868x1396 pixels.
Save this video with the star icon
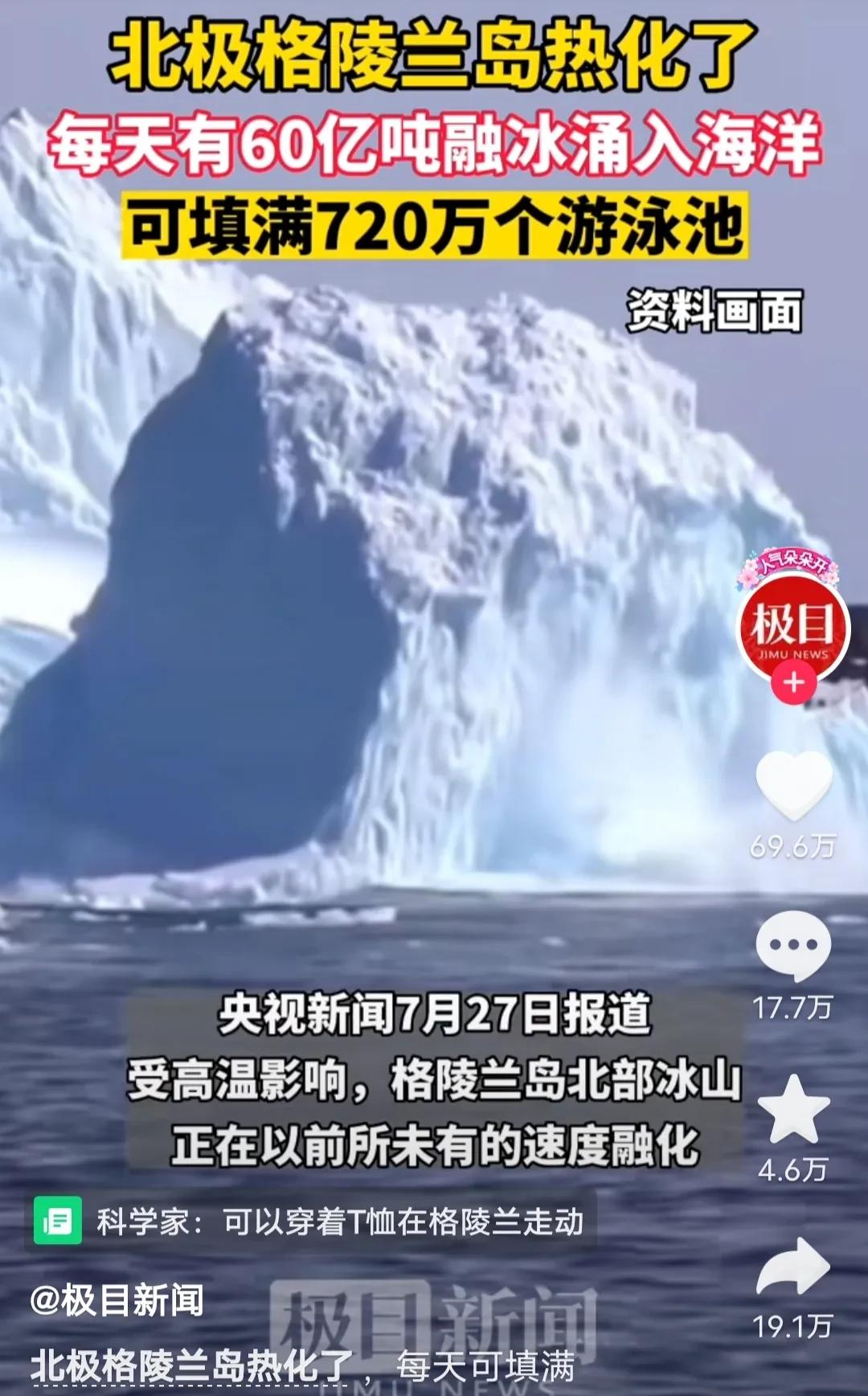click(x=793, y=1109)
